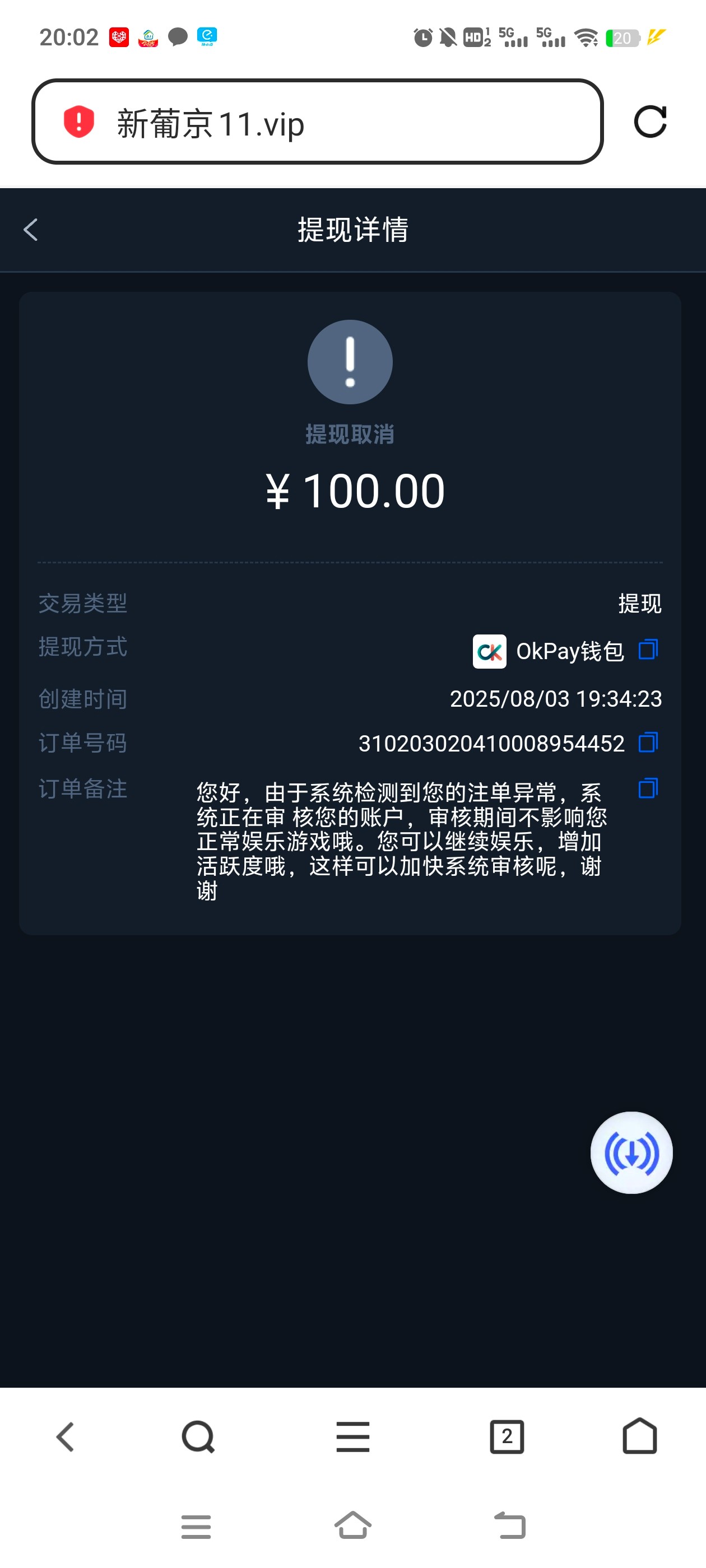This screenshot has width=706, height=1568.
Task: Copy the order number 310203020410008954452
Action: click(x=649, y=743)
